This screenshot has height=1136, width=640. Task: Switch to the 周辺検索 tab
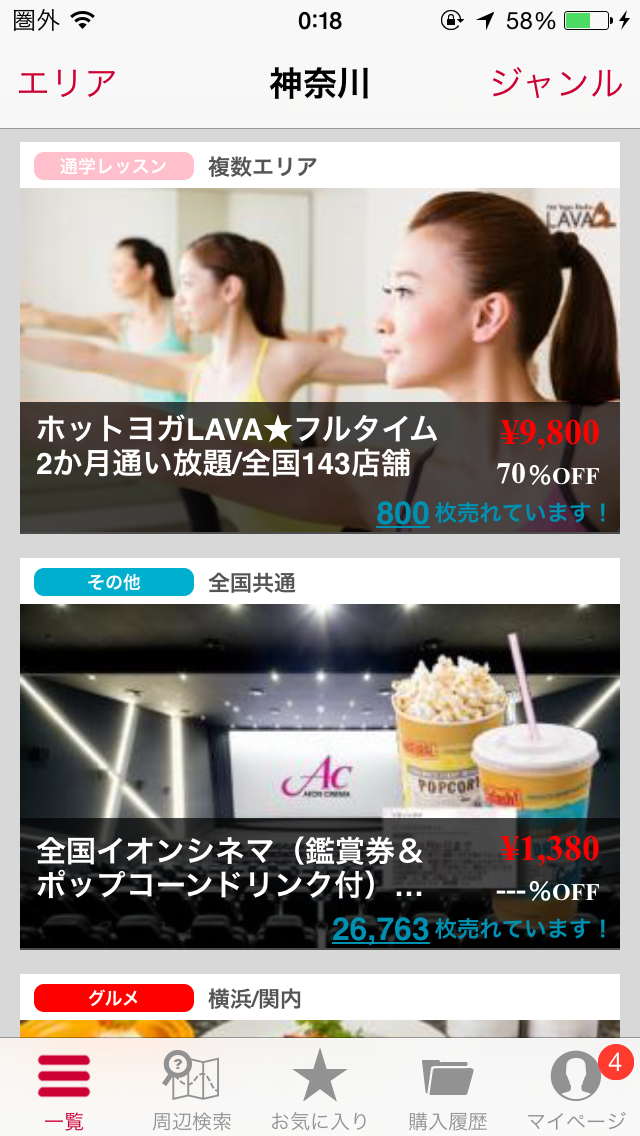[191, 1088]
